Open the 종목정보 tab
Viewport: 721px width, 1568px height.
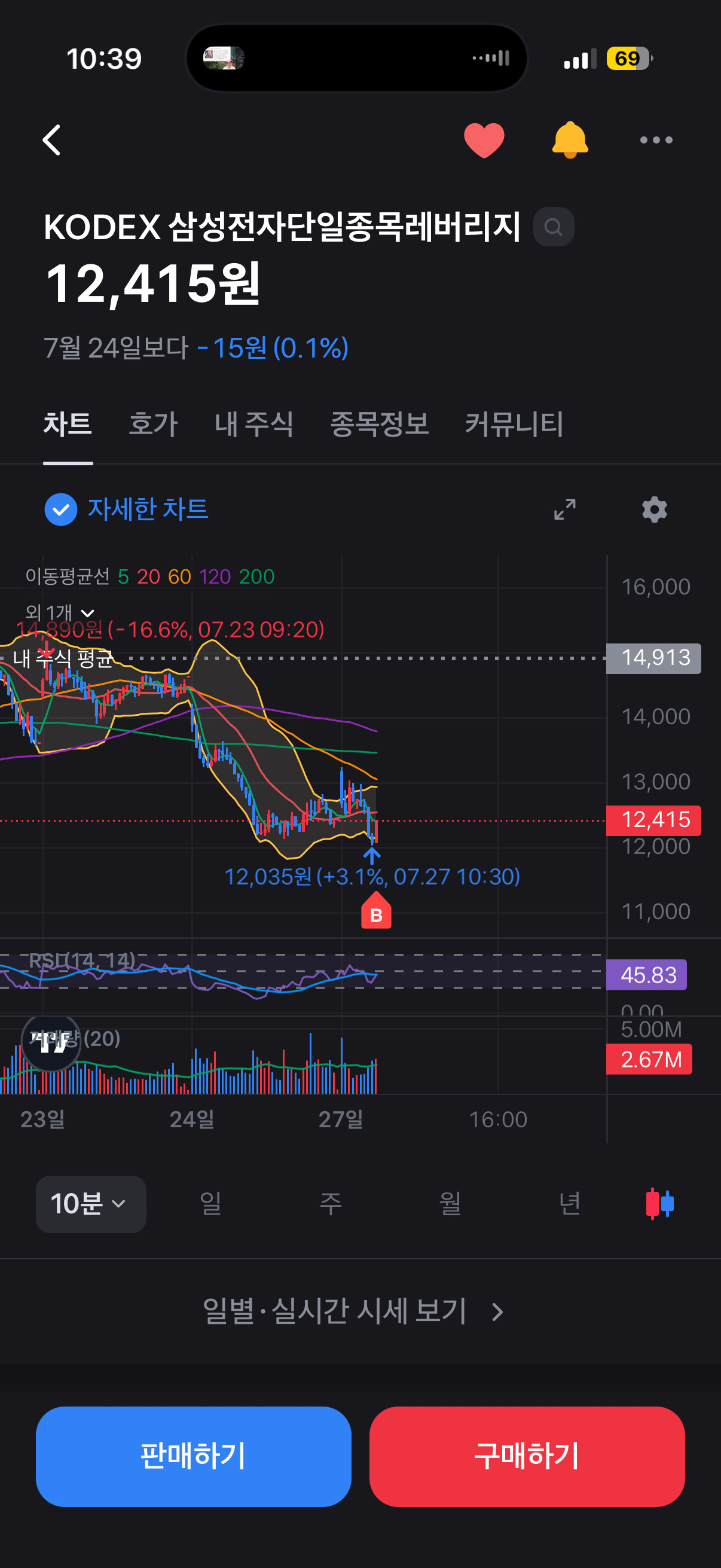[379, 423]
